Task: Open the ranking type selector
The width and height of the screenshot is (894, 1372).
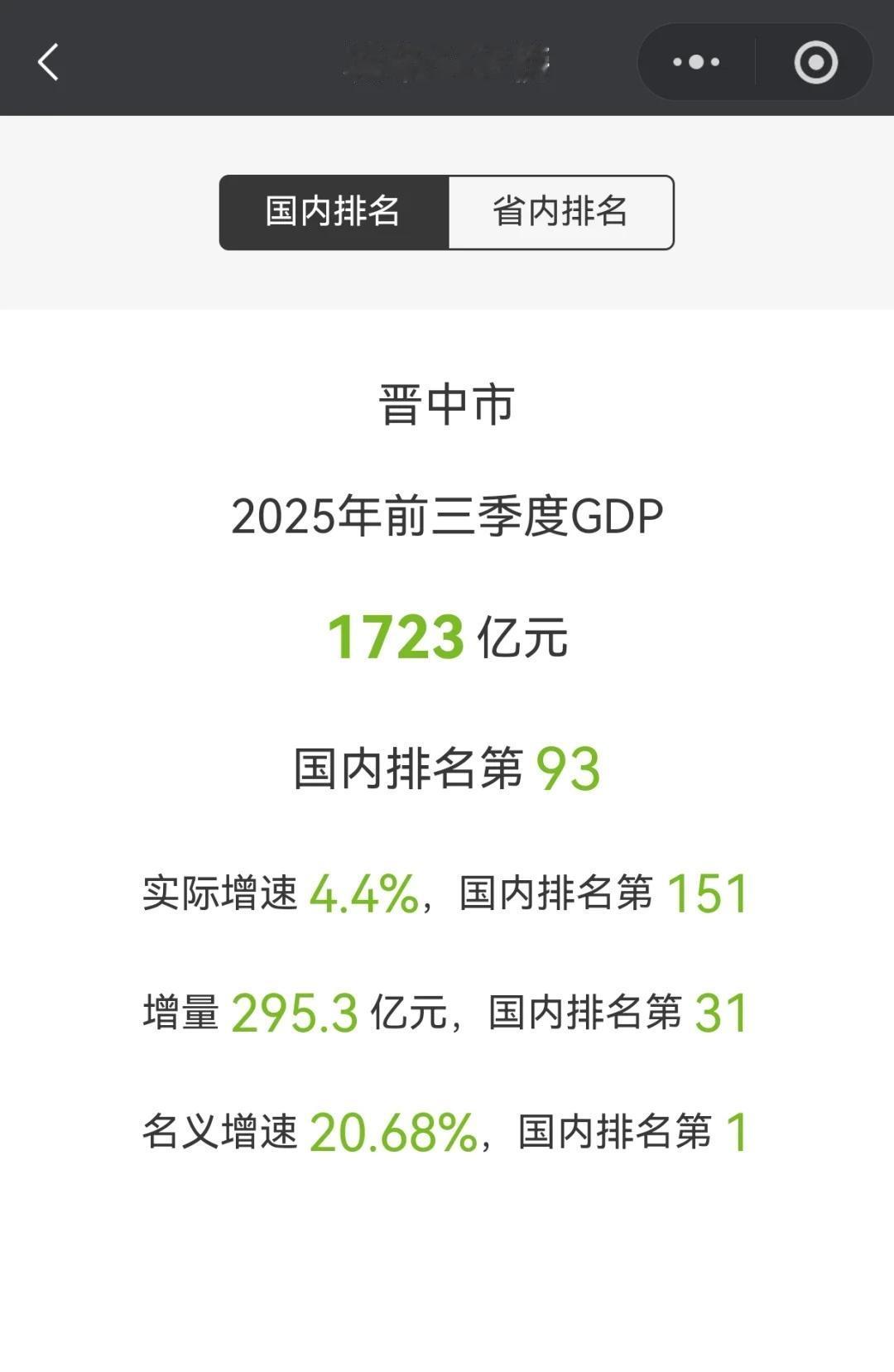Action: 447,211
